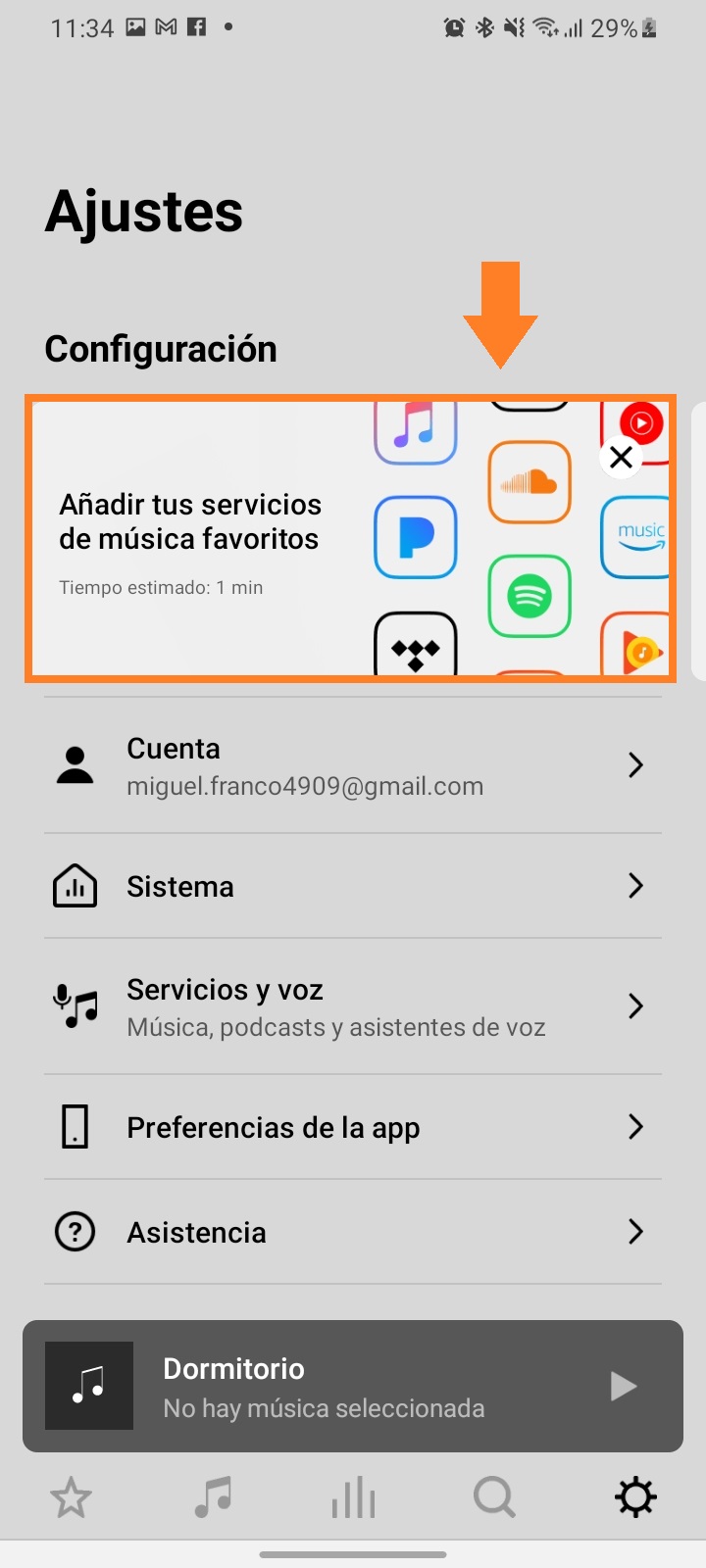
Task: Open Cuenta settings
Action: click(353, 765)
